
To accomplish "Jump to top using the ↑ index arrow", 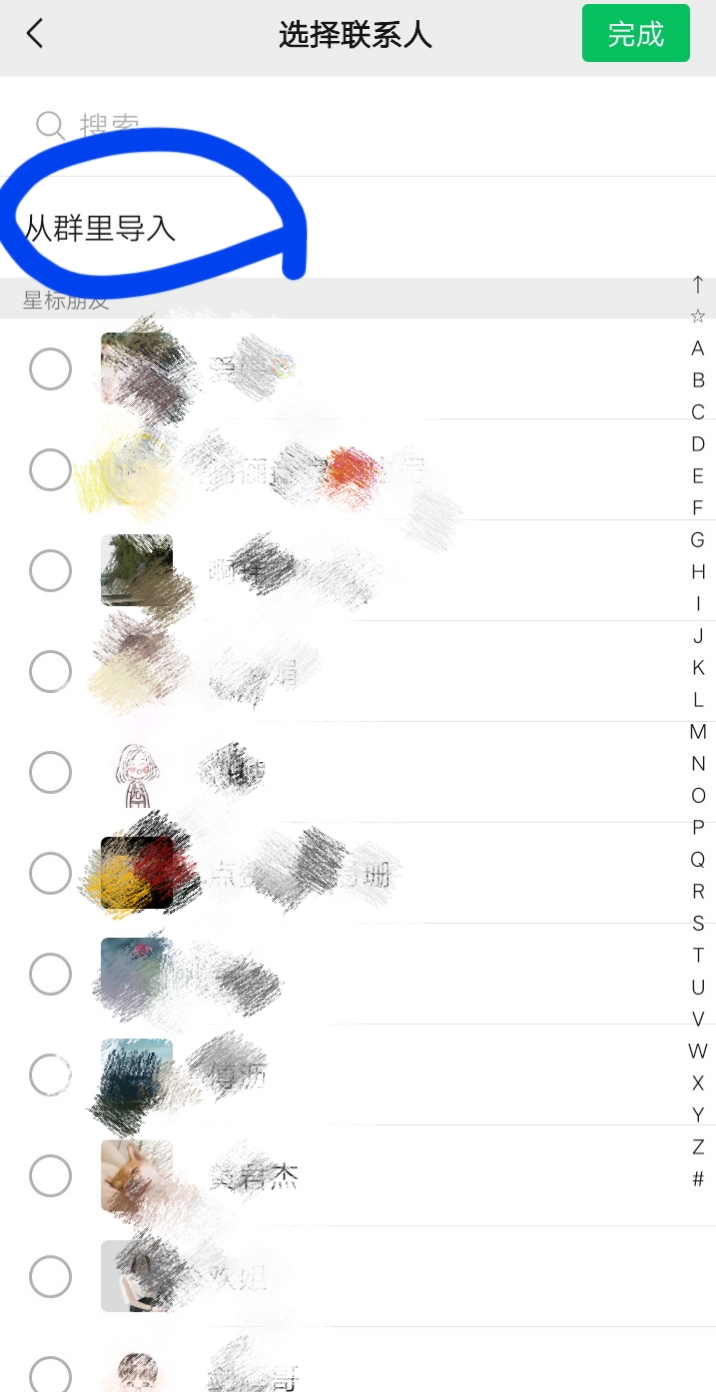I will pos(698,284).
